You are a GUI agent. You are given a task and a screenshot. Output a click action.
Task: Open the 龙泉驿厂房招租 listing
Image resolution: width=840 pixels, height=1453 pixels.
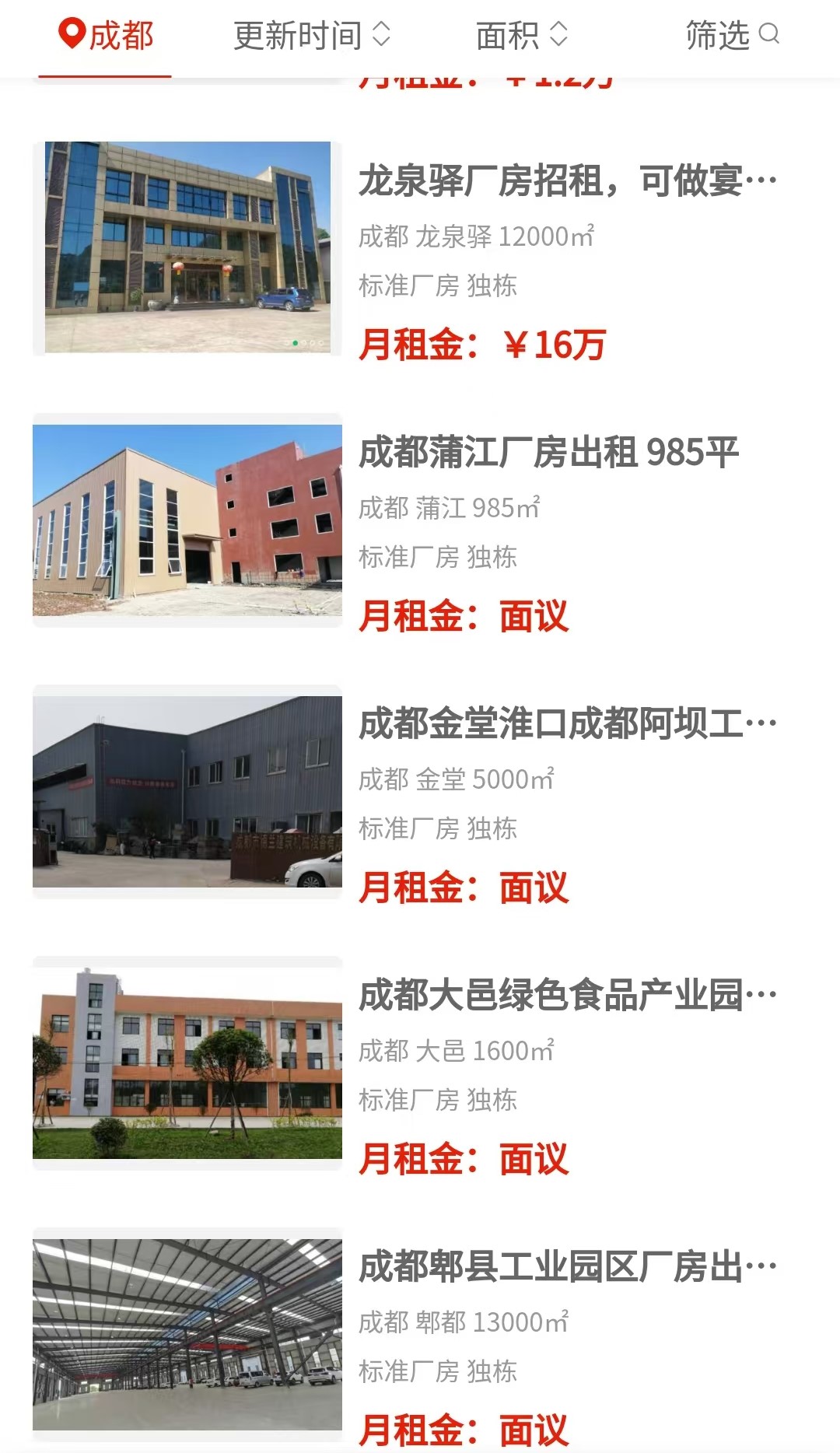point(566,181)
